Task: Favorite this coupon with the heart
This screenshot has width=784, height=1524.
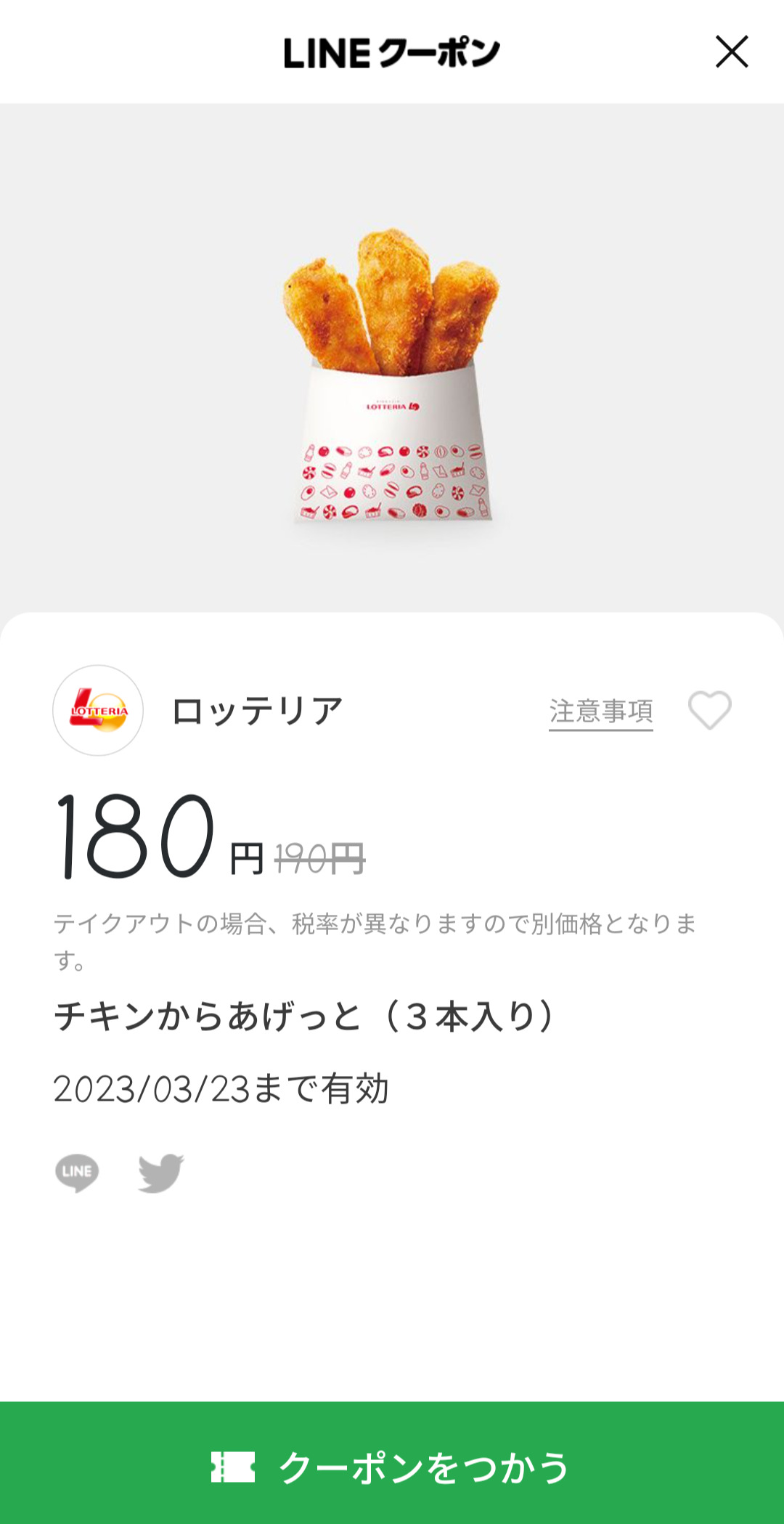Action: coord(709,709)
